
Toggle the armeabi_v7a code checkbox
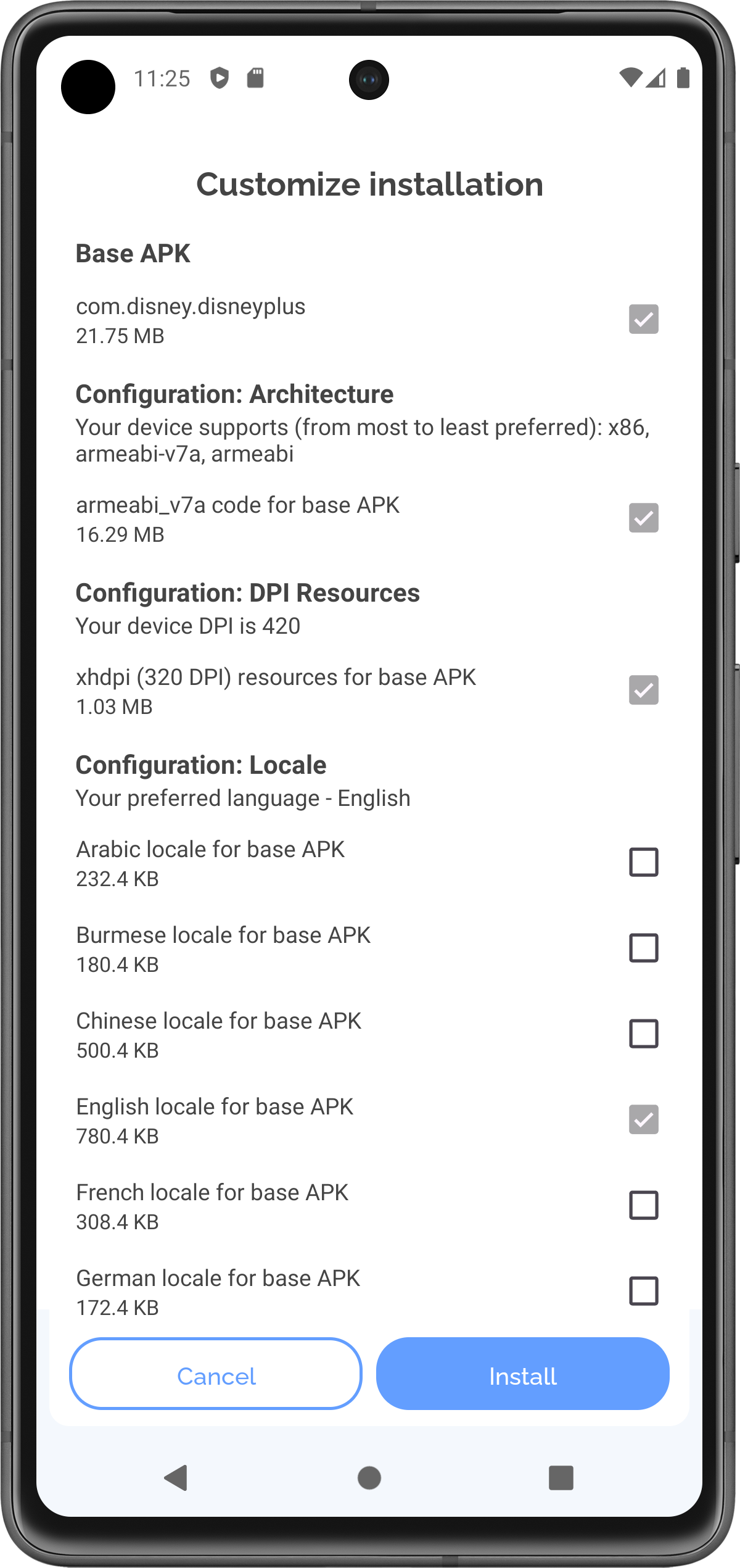643,518
